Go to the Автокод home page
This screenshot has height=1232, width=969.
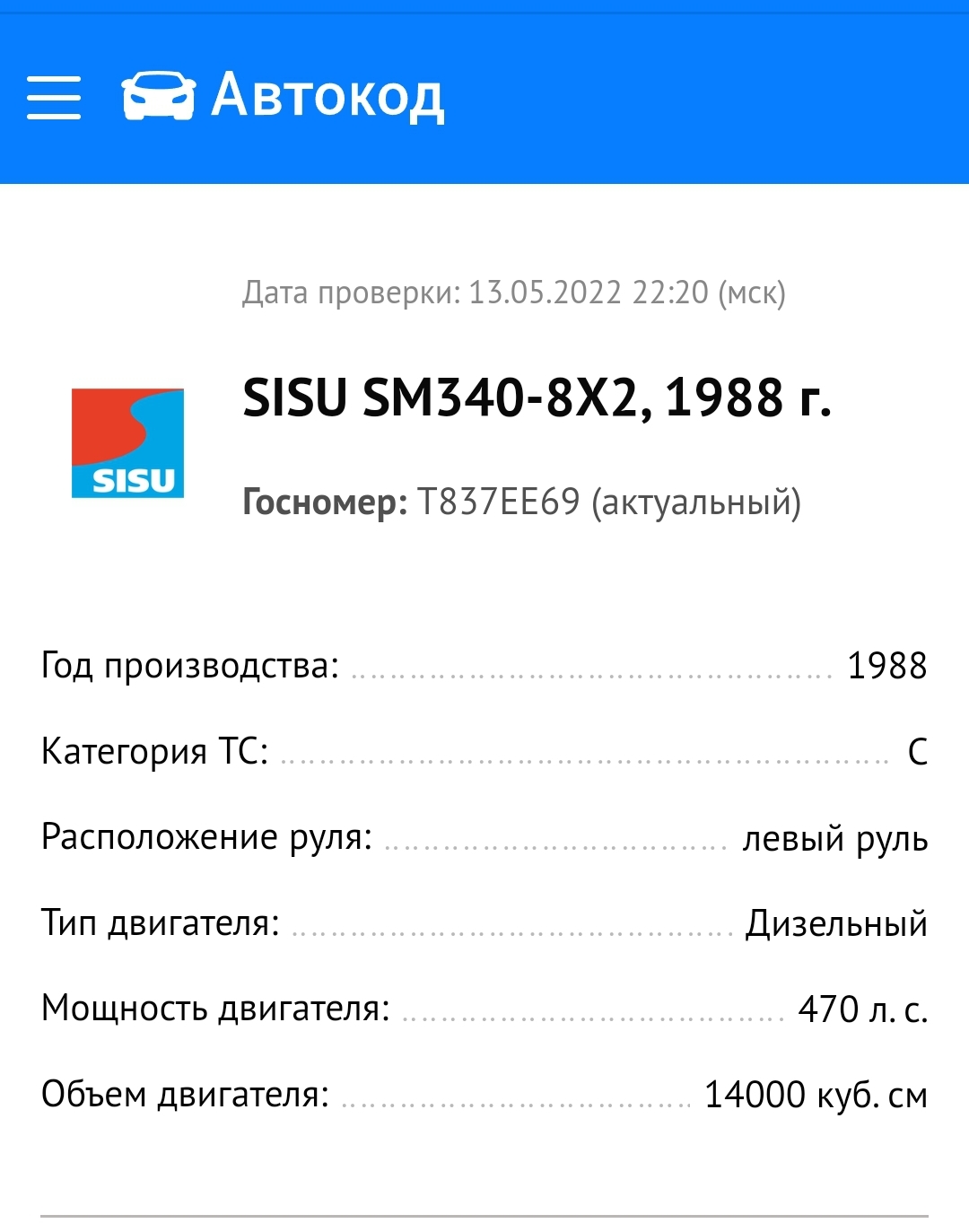[284, 95]
